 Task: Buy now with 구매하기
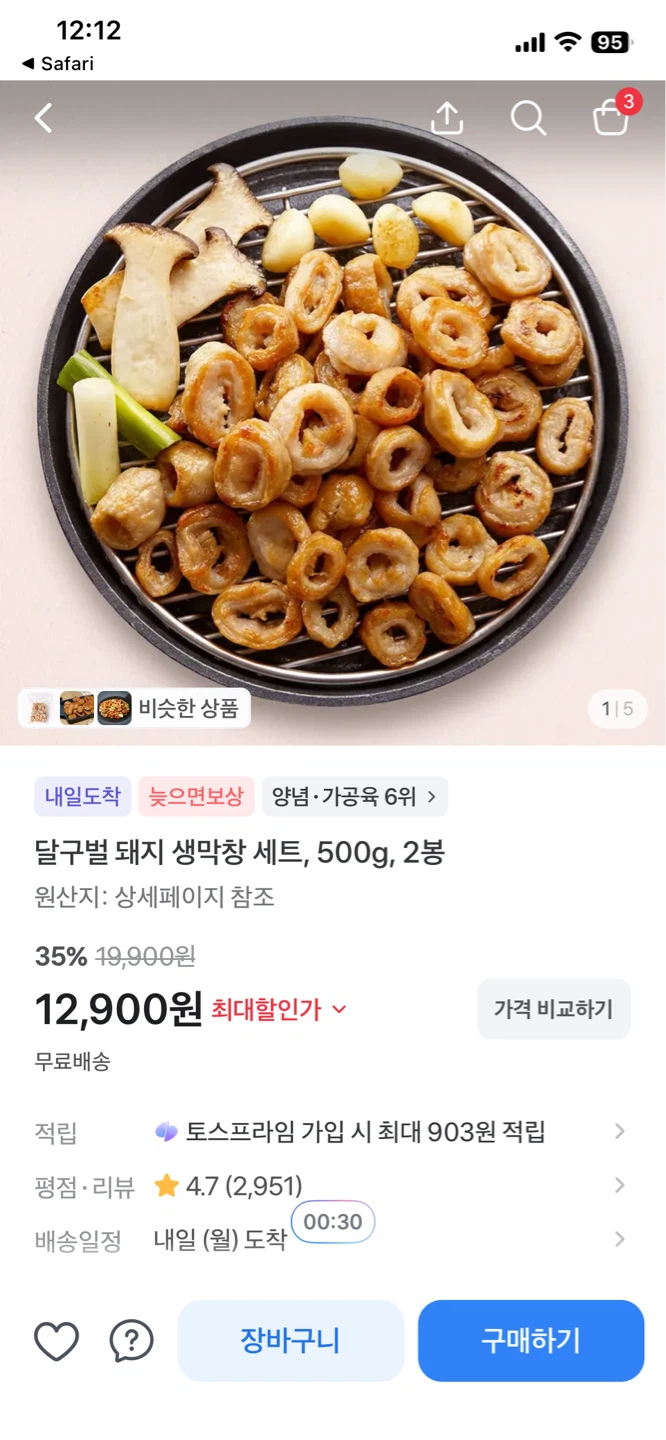531,1341
